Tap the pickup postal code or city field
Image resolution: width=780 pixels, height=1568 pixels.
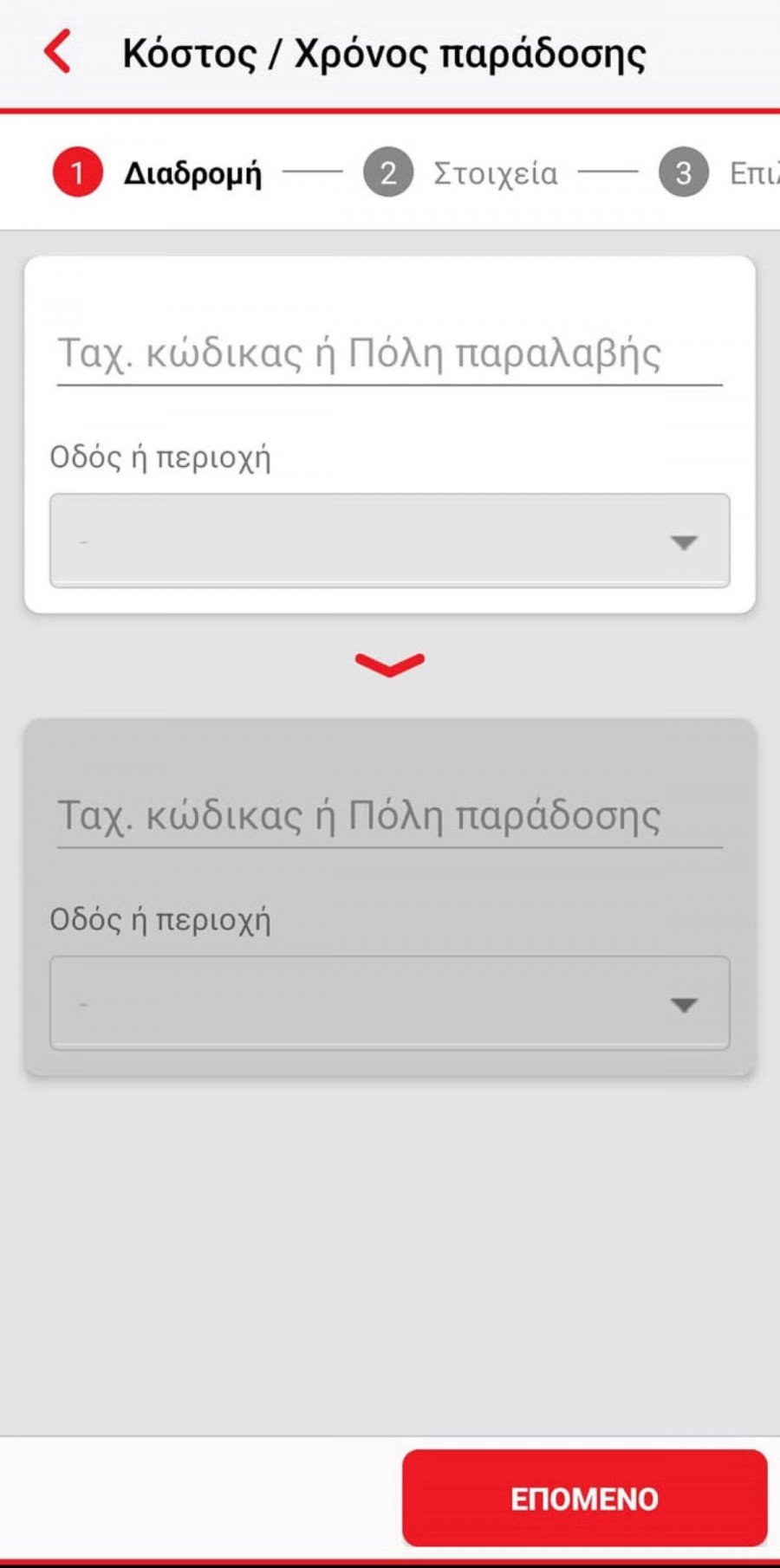(388, 353)
